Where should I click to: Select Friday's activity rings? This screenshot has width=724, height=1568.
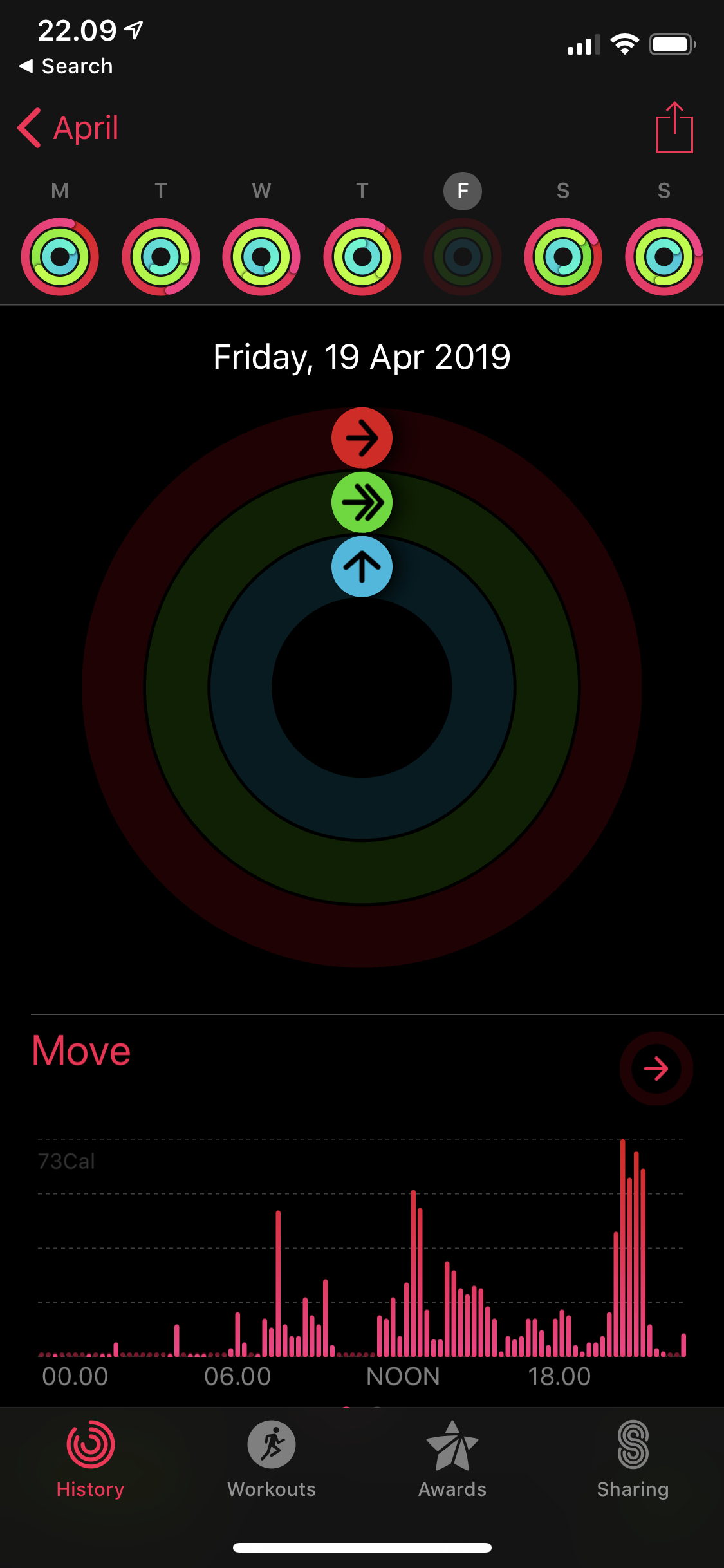[x=463, y=257]
